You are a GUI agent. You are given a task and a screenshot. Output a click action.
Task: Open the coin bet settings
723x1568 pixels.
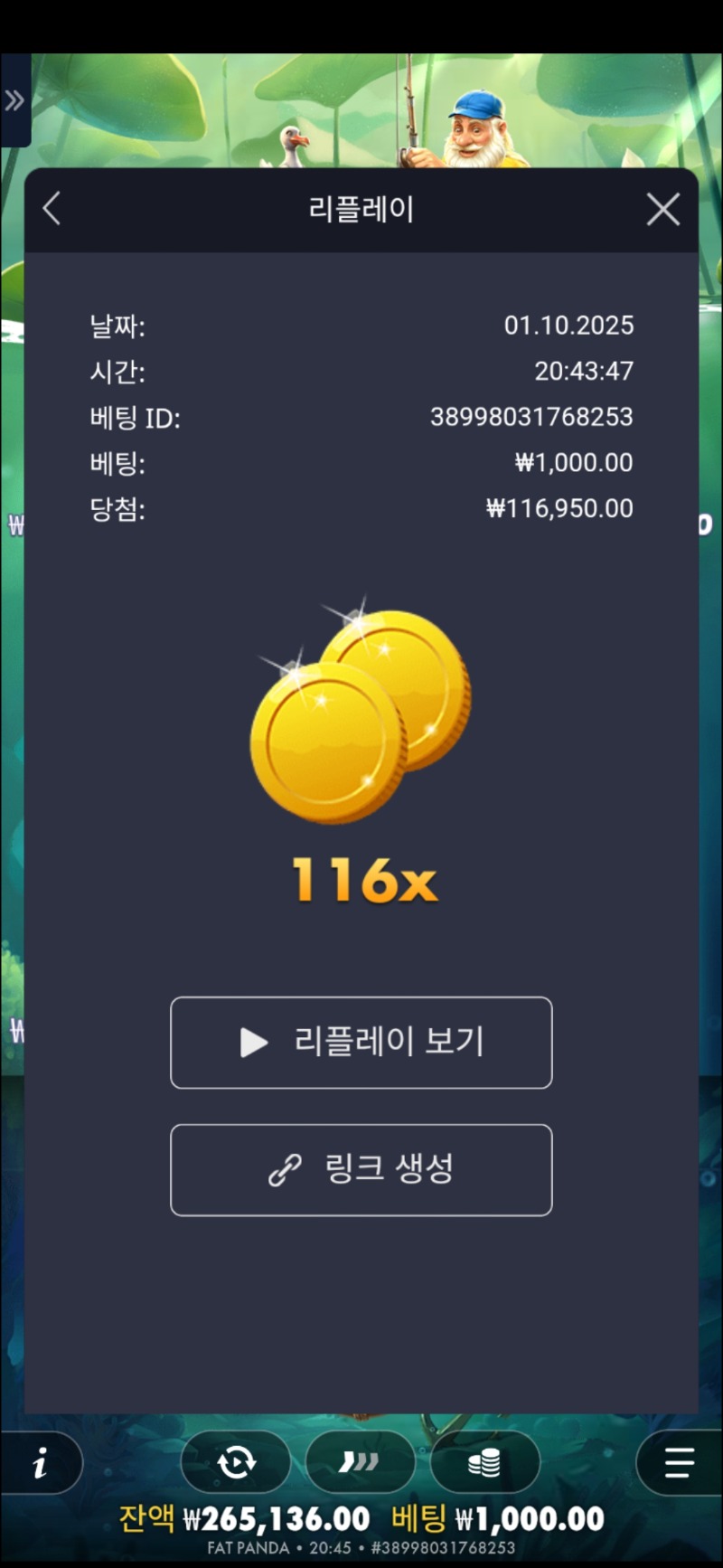[x=485, y=1462]
